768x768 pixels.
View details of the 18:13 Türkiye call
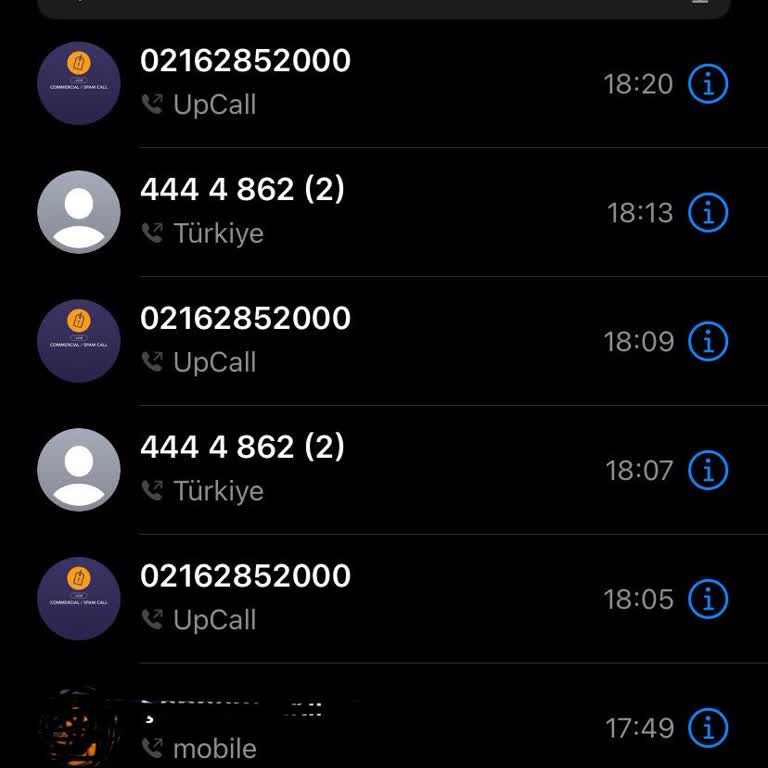pyautogui.click(x=708, y=213)
